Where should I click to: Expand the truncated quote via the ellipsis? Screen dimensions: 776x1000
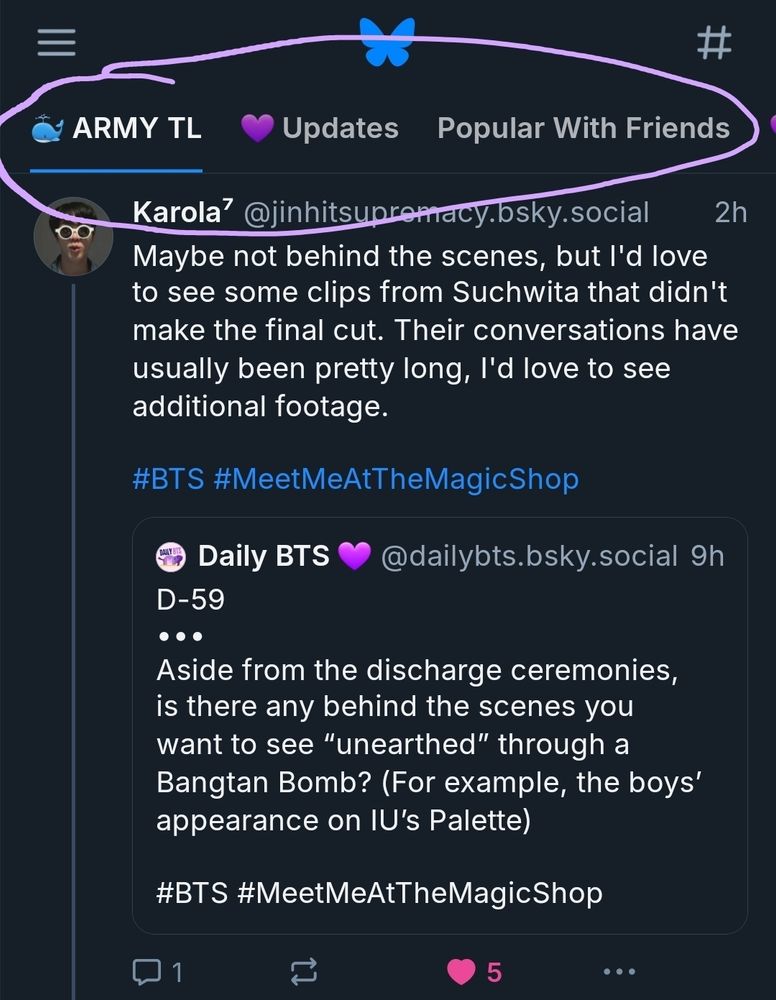click(179, 636)
